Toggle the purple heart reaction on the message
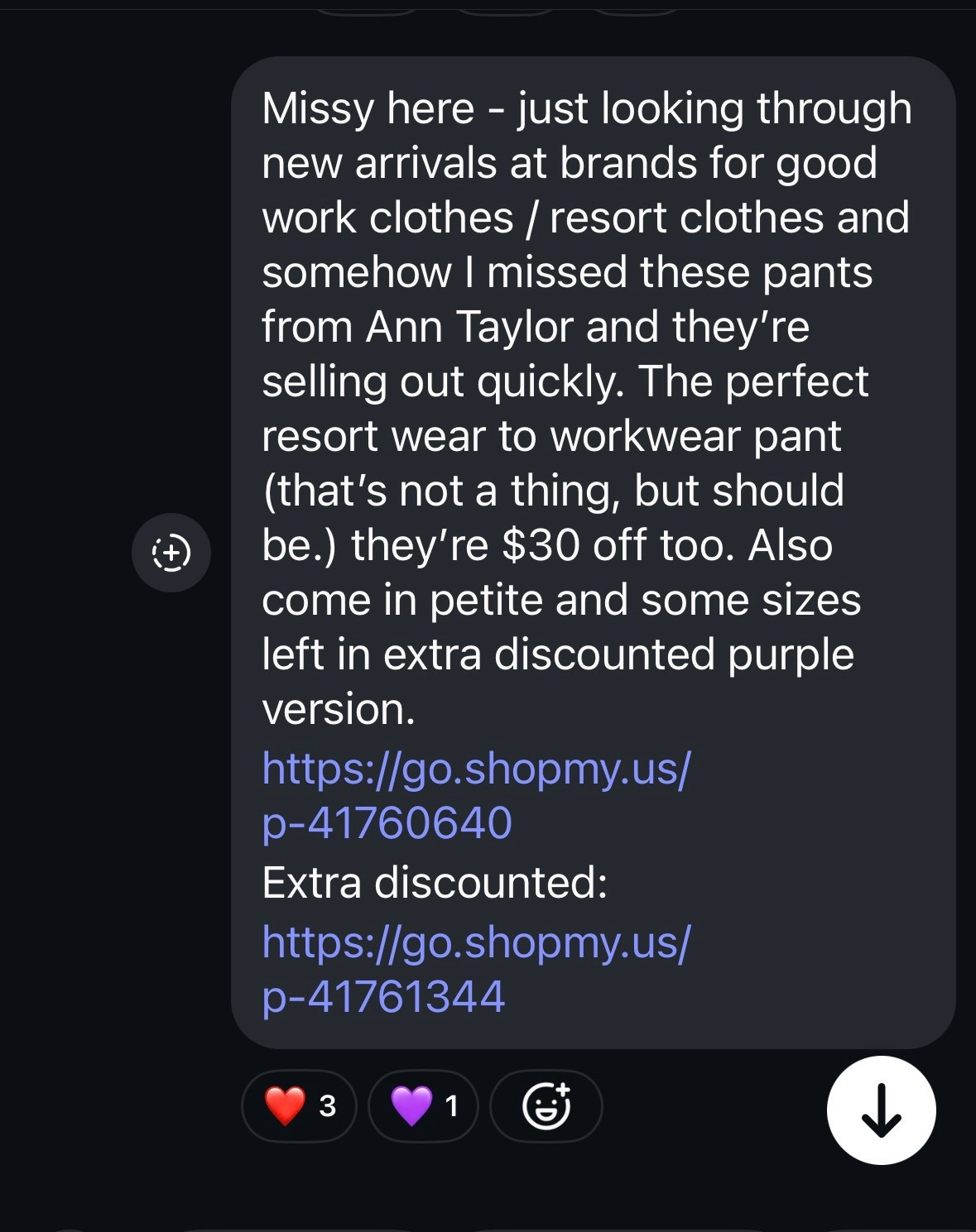This screenshot has width=976, height=1232. coord(424,1105)
